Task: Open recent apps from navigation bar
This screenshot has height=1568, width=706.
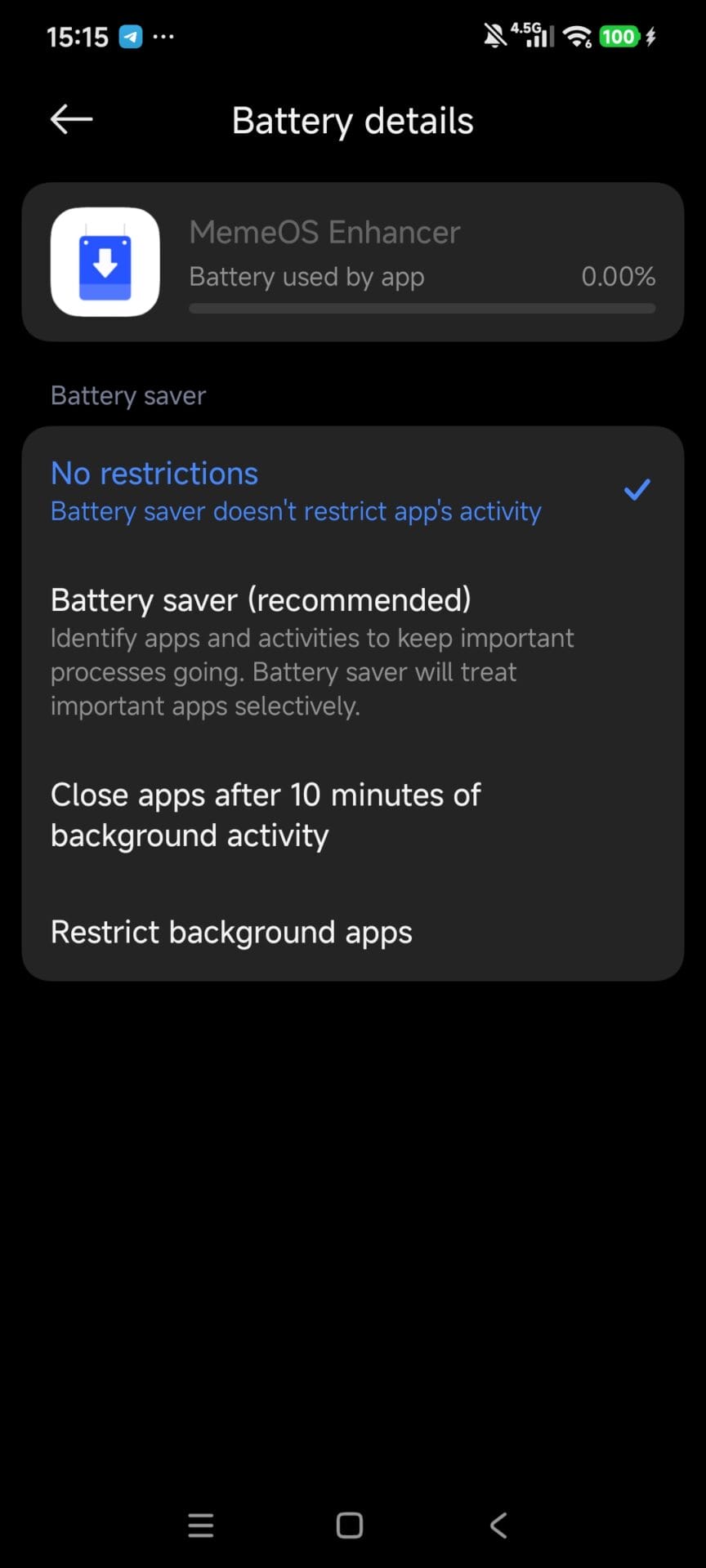Action: click(x=201, y=1525)
